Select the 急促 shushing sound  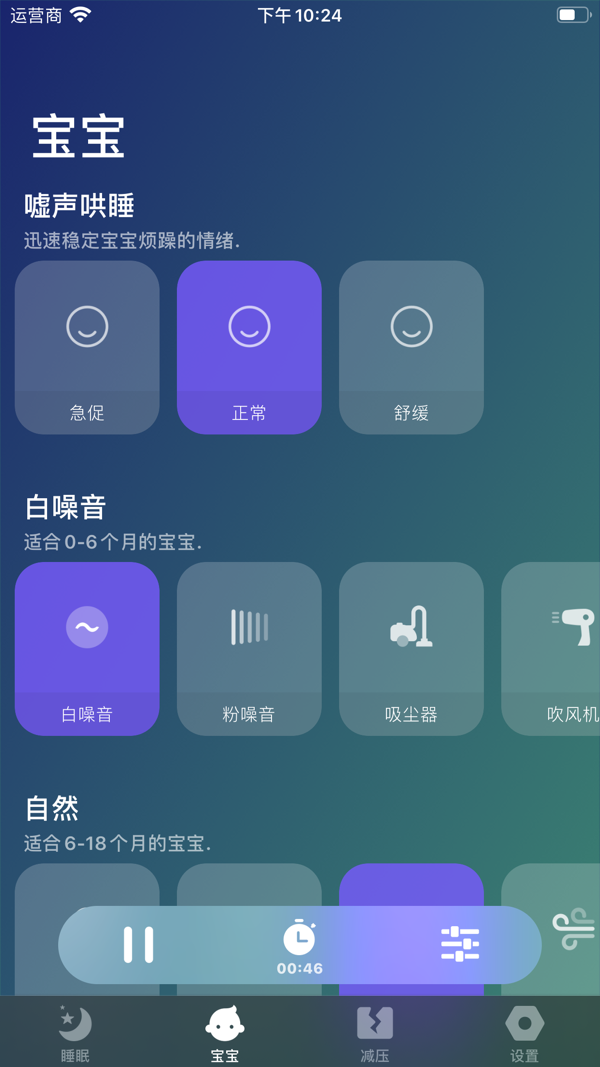click(x=87, y=347)
